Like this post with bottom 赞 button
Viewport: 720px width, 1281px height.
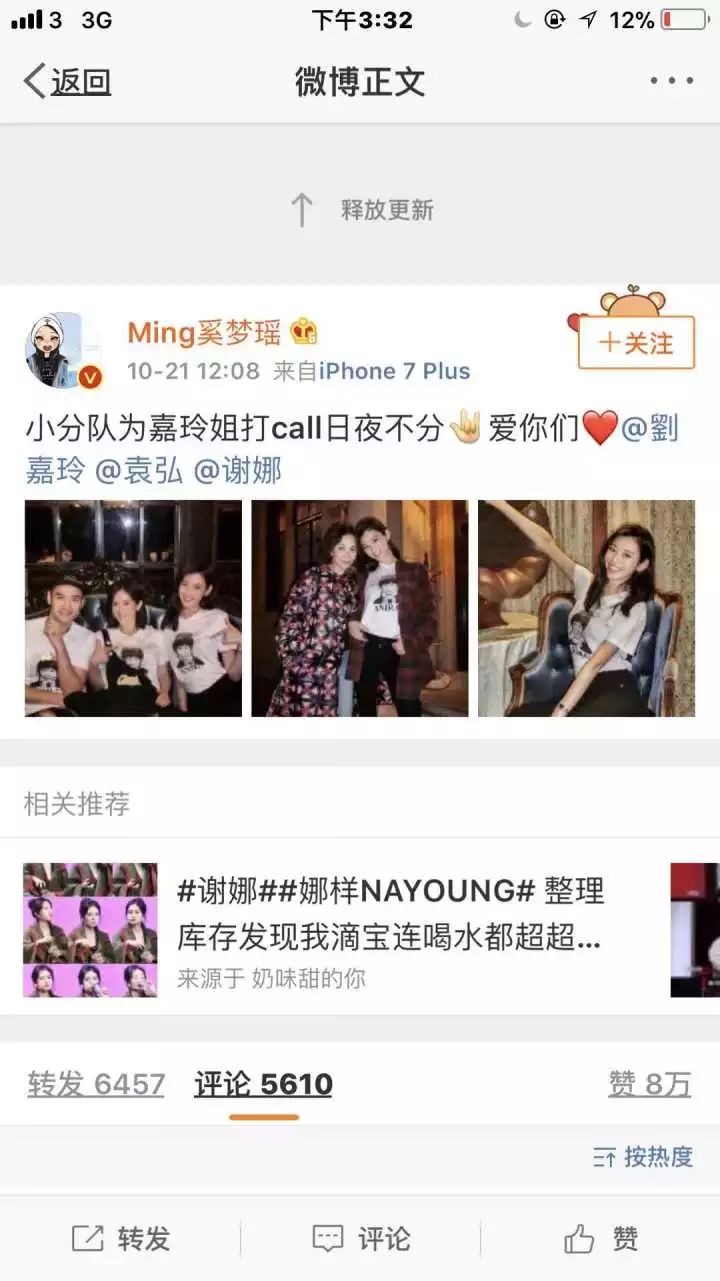(x=600, y=1239)
